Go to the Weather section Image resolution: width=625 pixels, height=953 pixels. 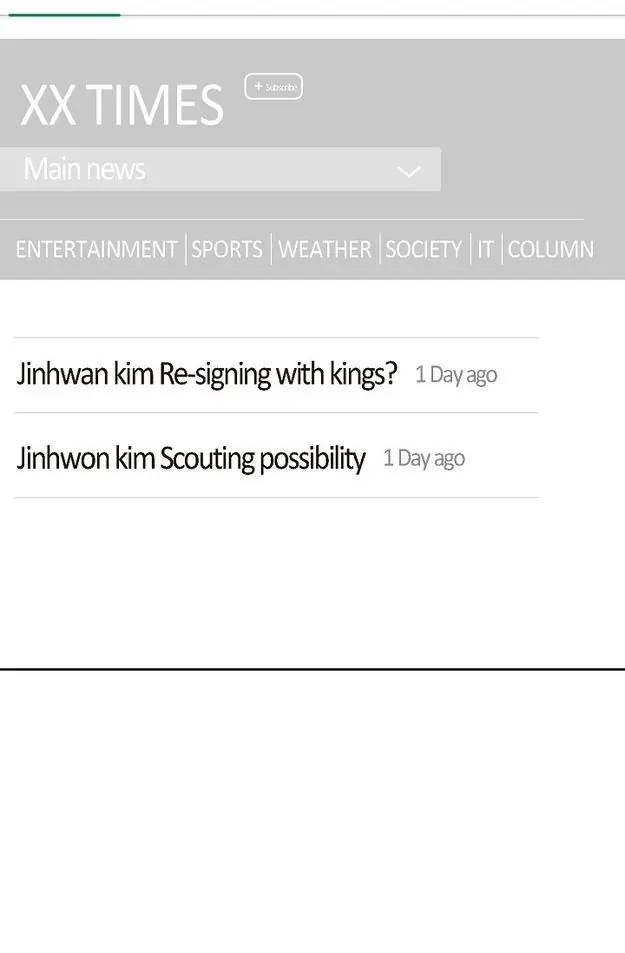pyautogui.click(x=324, y=249)
